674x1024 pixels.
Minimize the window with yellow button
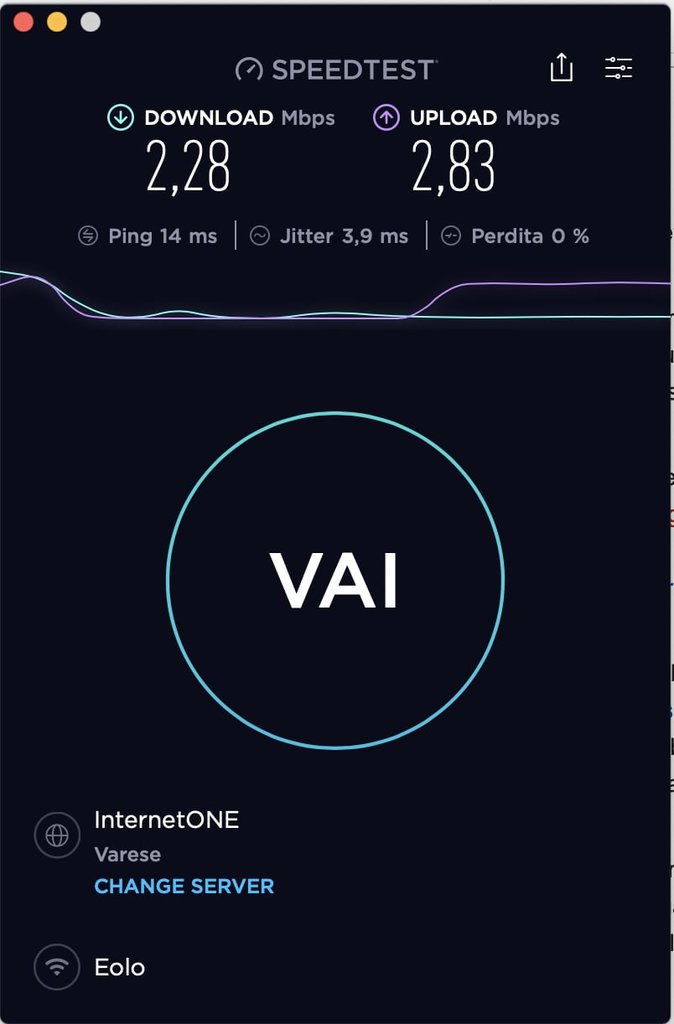coord(57,22)
